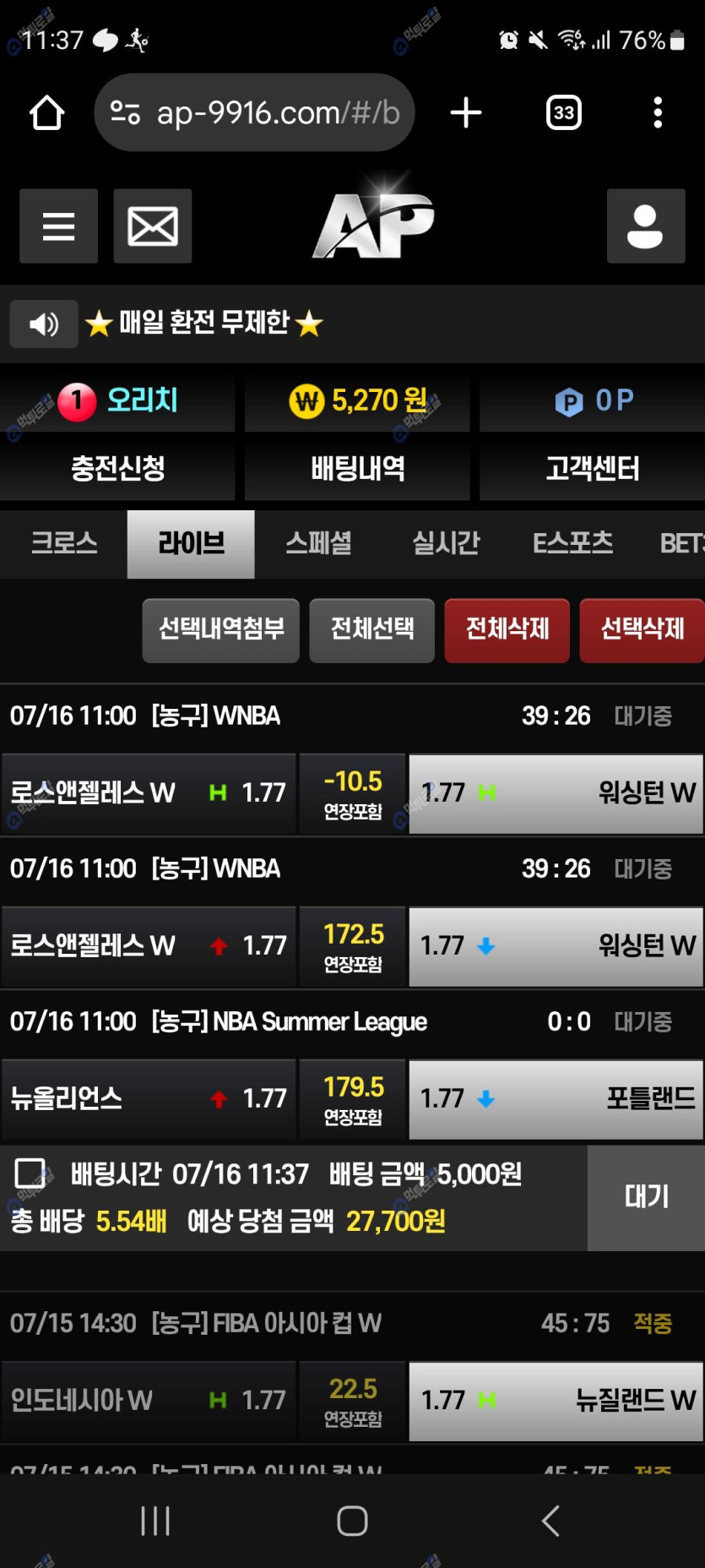Select all bets with 전체선택
Image resolution: width=705 pixels, height=1568 pixels.
coord(371,630)
